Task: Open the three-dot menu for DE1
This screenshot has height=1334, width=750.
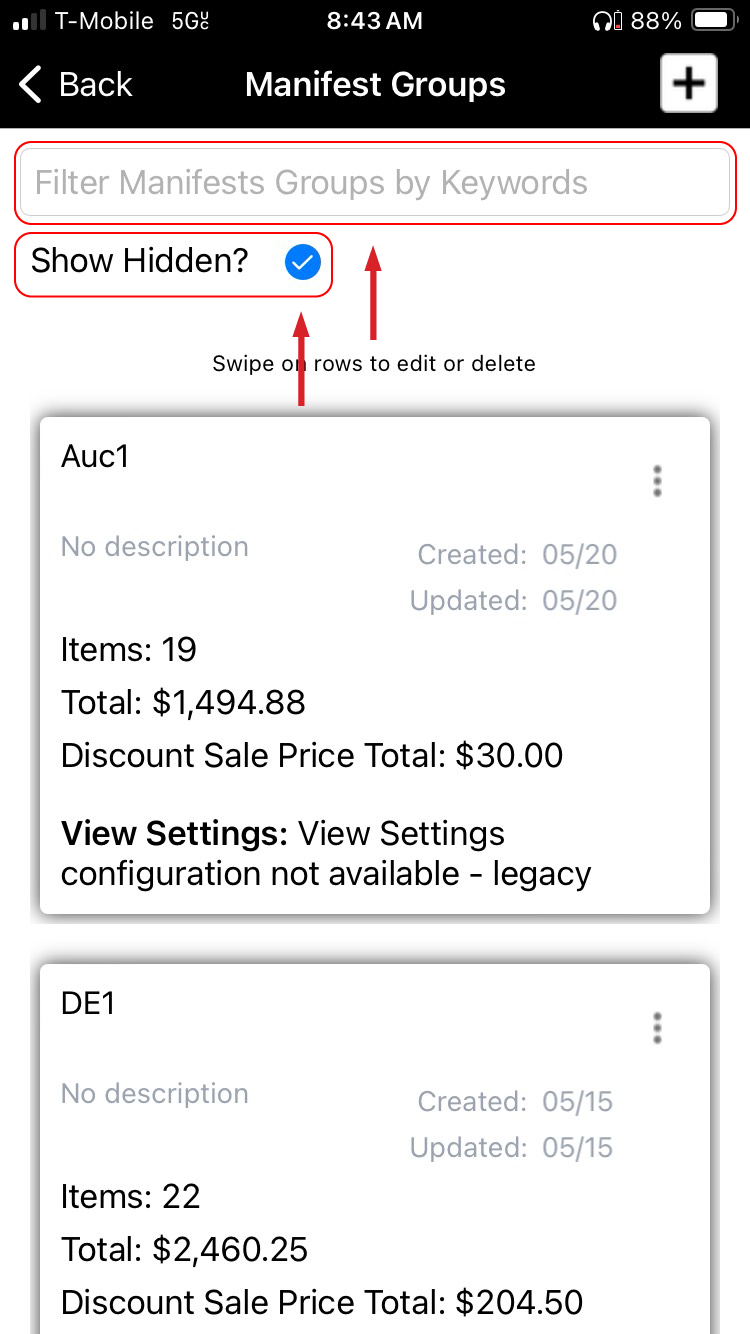Action: (x=657, y=1028)
